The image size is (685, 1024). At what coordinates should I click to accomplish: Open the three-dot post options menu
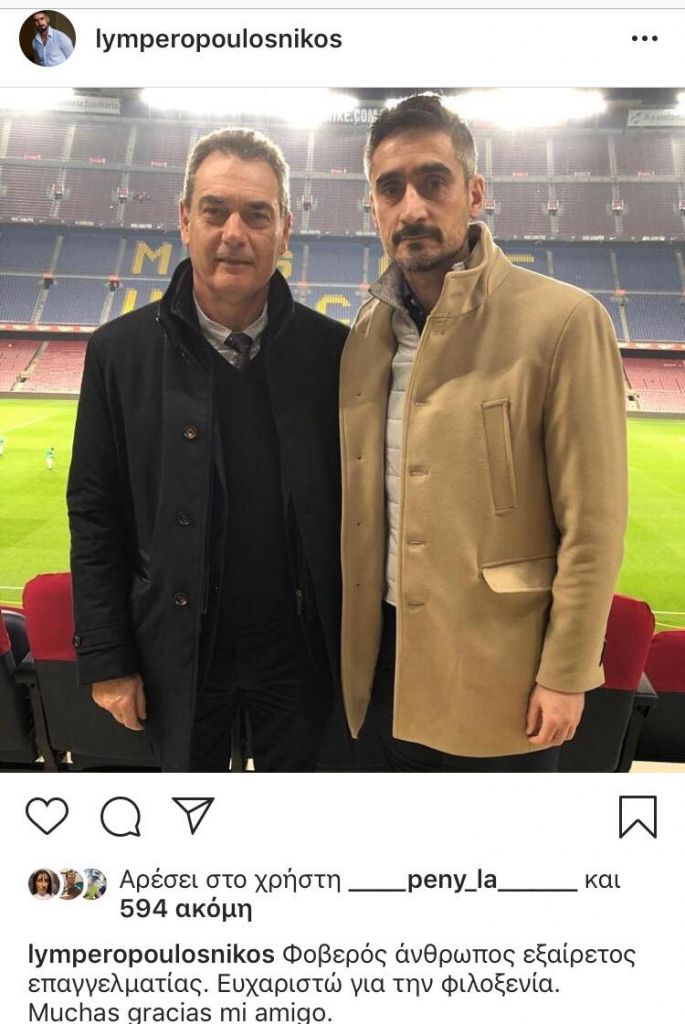tap(644, 39)
